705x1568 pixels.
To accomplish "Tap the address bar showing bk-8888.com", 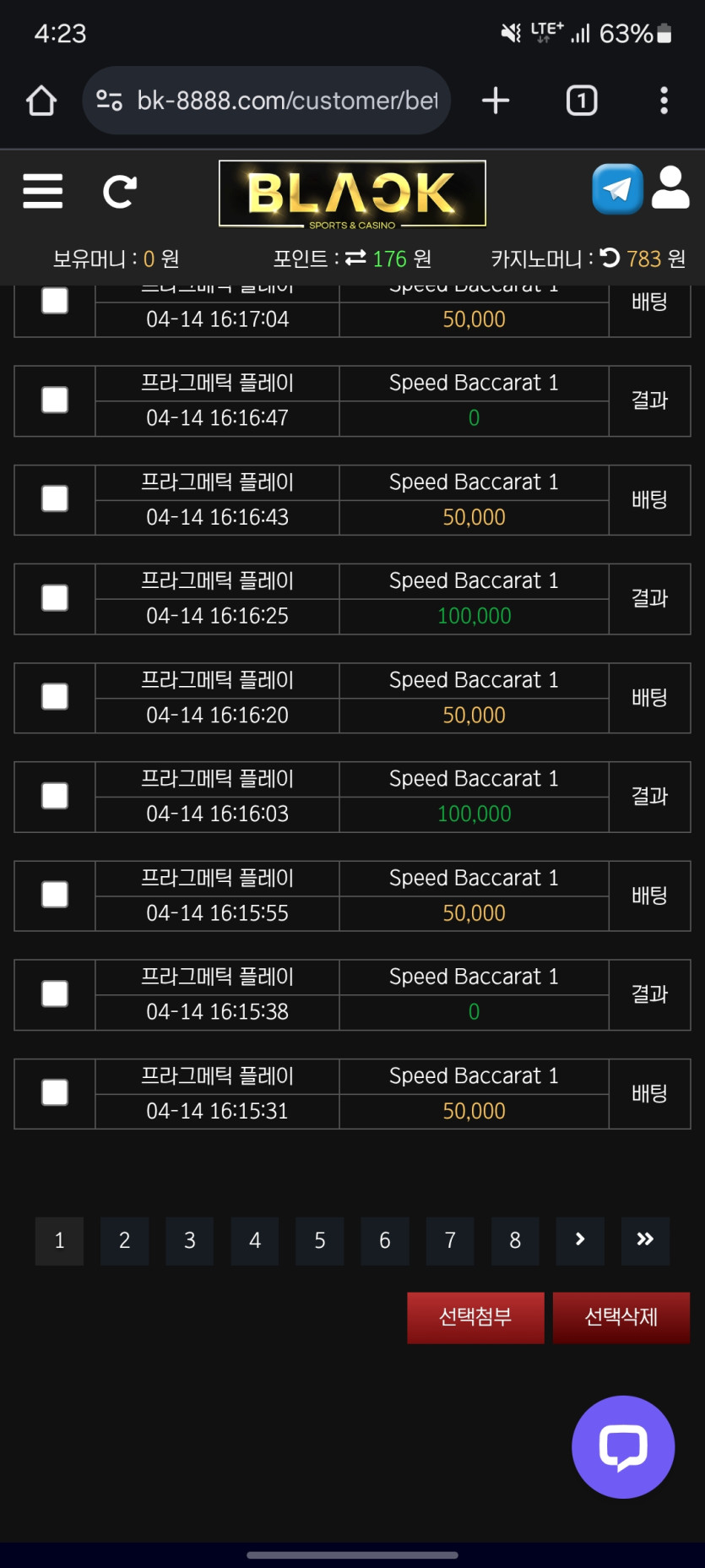I will click(279, 101).
